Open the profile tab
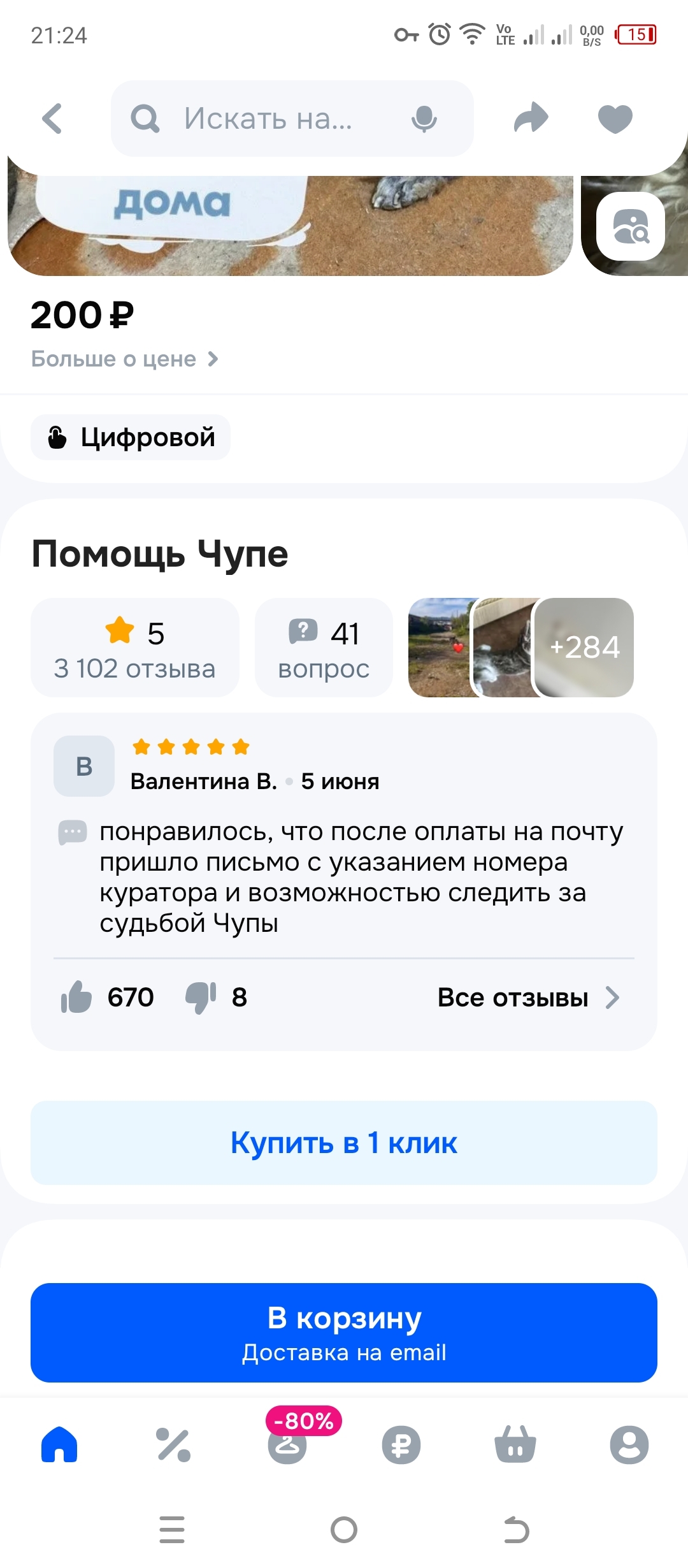The width and height of the screenshot is (688, 1568). tap(629, 1445)
